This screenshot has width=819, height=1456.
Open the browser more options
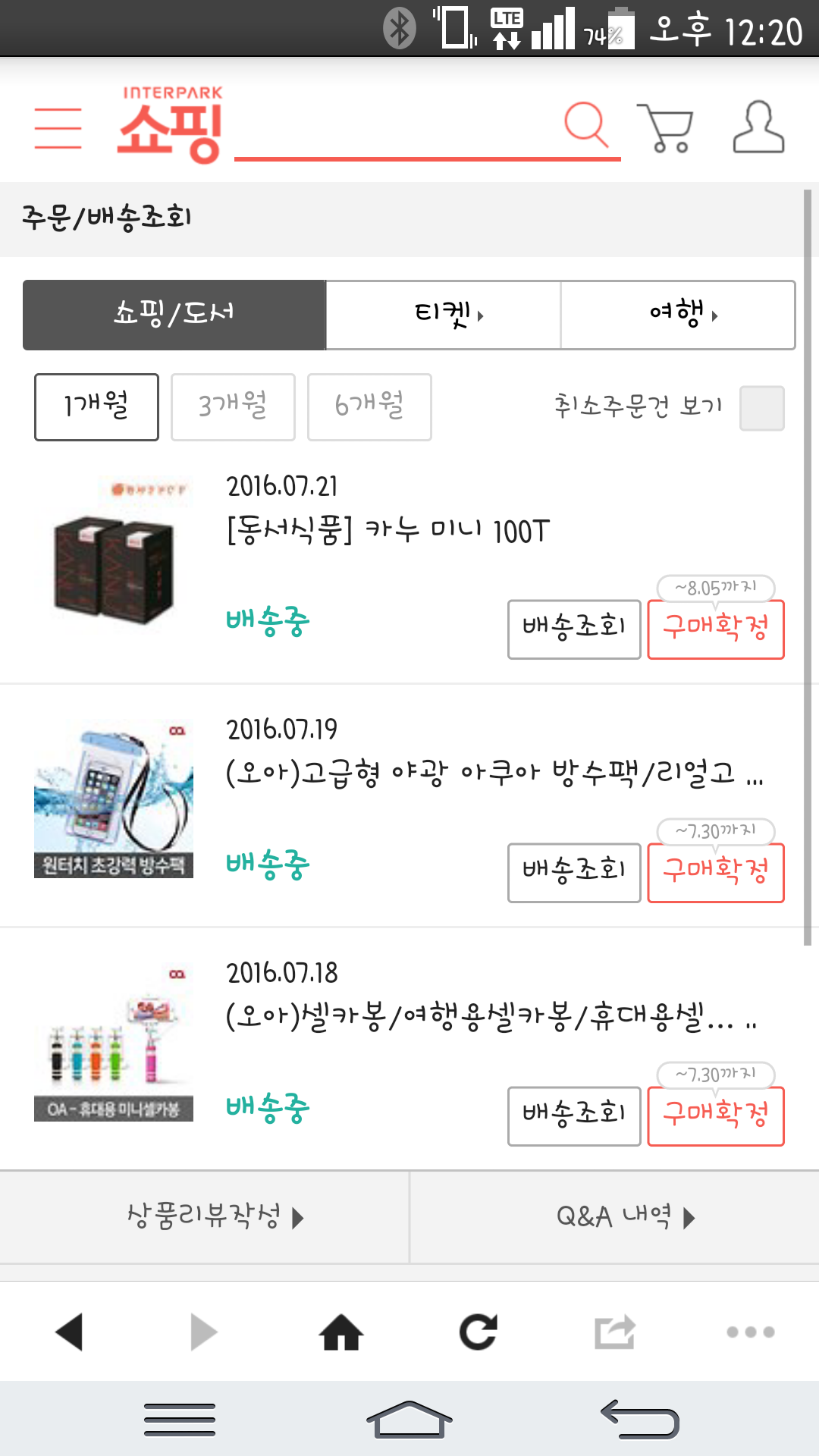(x=750, y=1332)
